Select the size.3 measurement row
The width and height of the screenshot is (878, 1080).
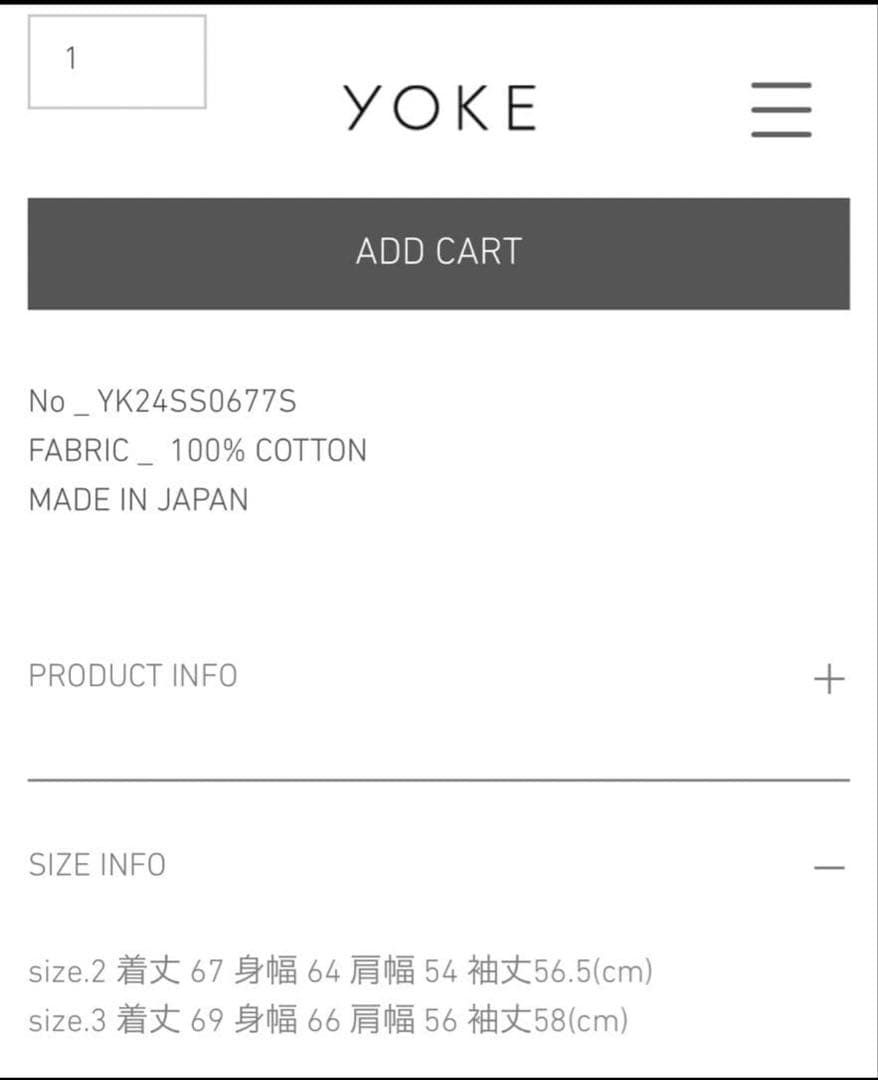(325, 1021)
